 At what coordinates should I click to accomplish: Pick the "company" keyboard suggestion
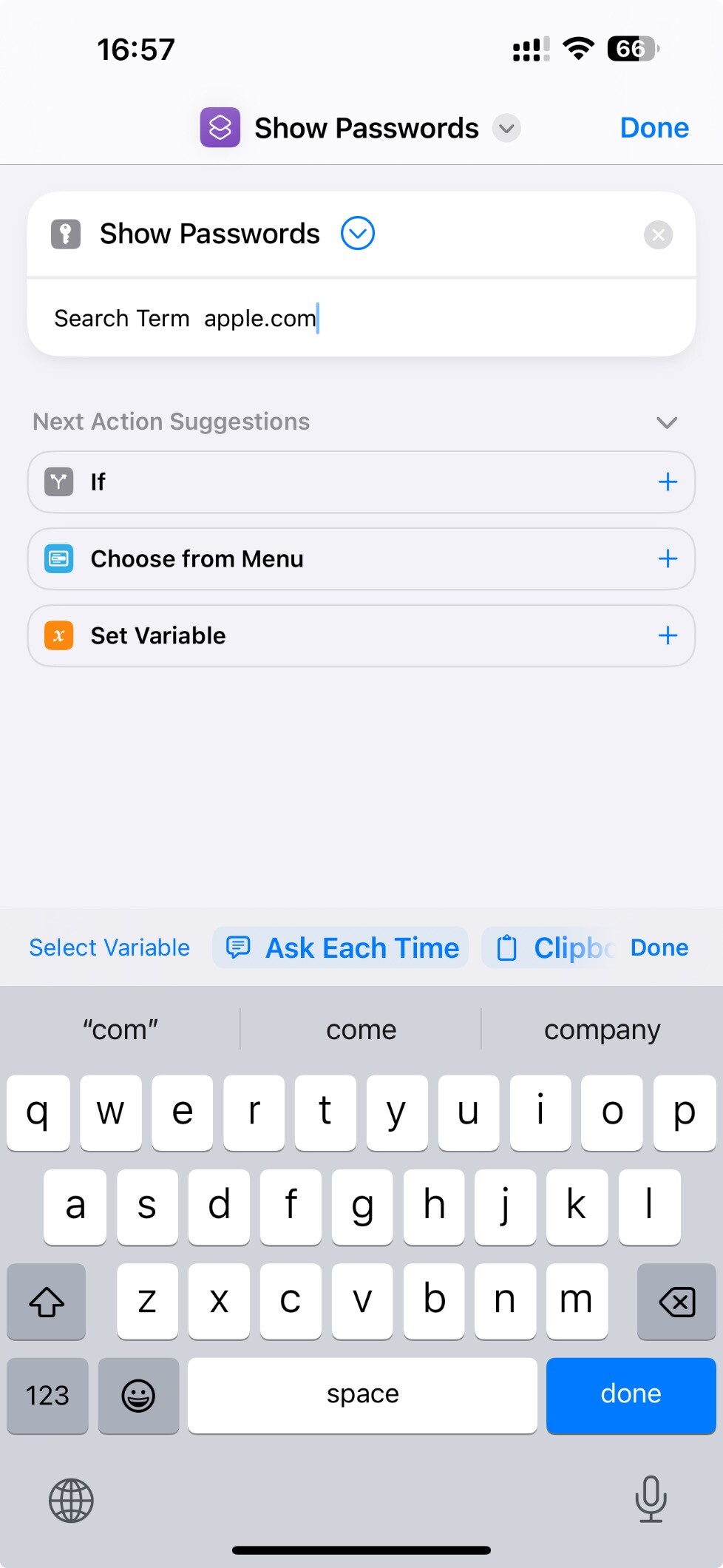tap(602, 1030)
